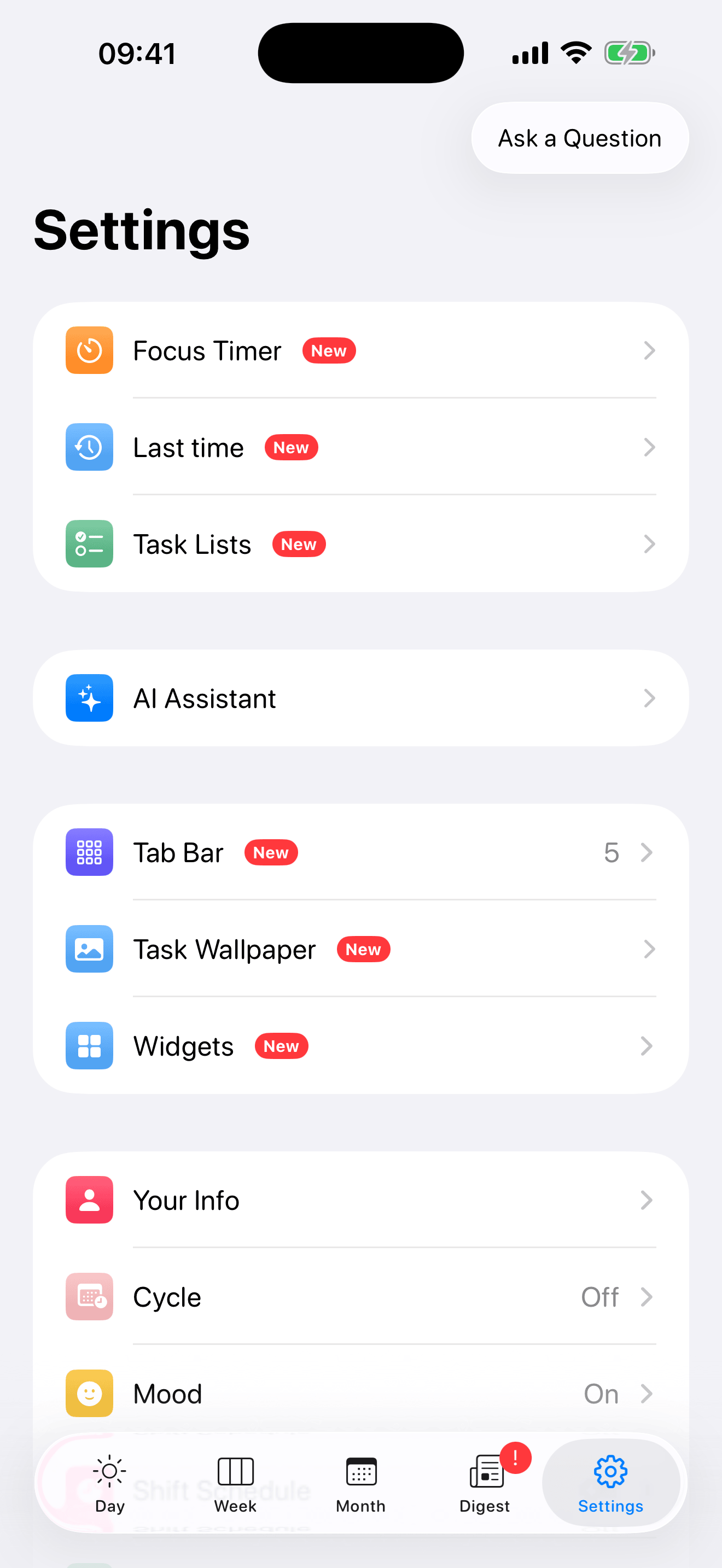Tap the Widgets icon
The width and height of the screenshot is (722, 1568).
(89, 1046)
